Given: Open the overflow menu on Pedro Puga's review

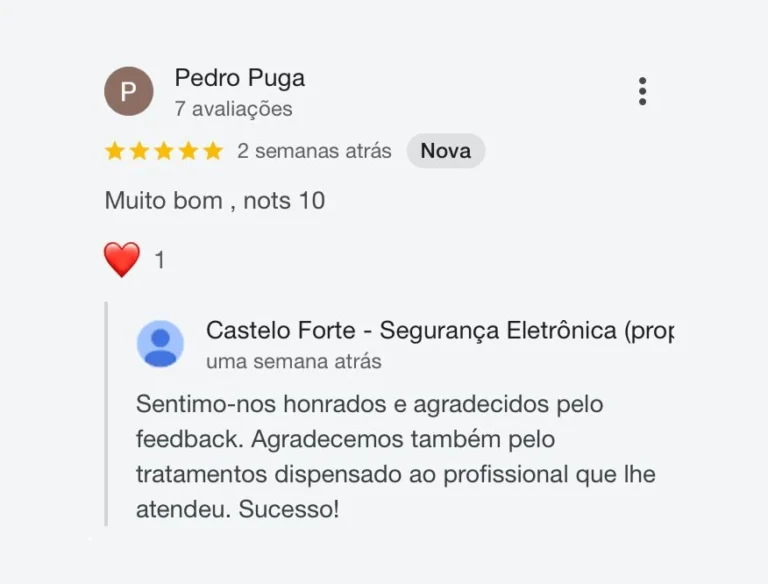Looking at the screenshot, I should [642, 91].
